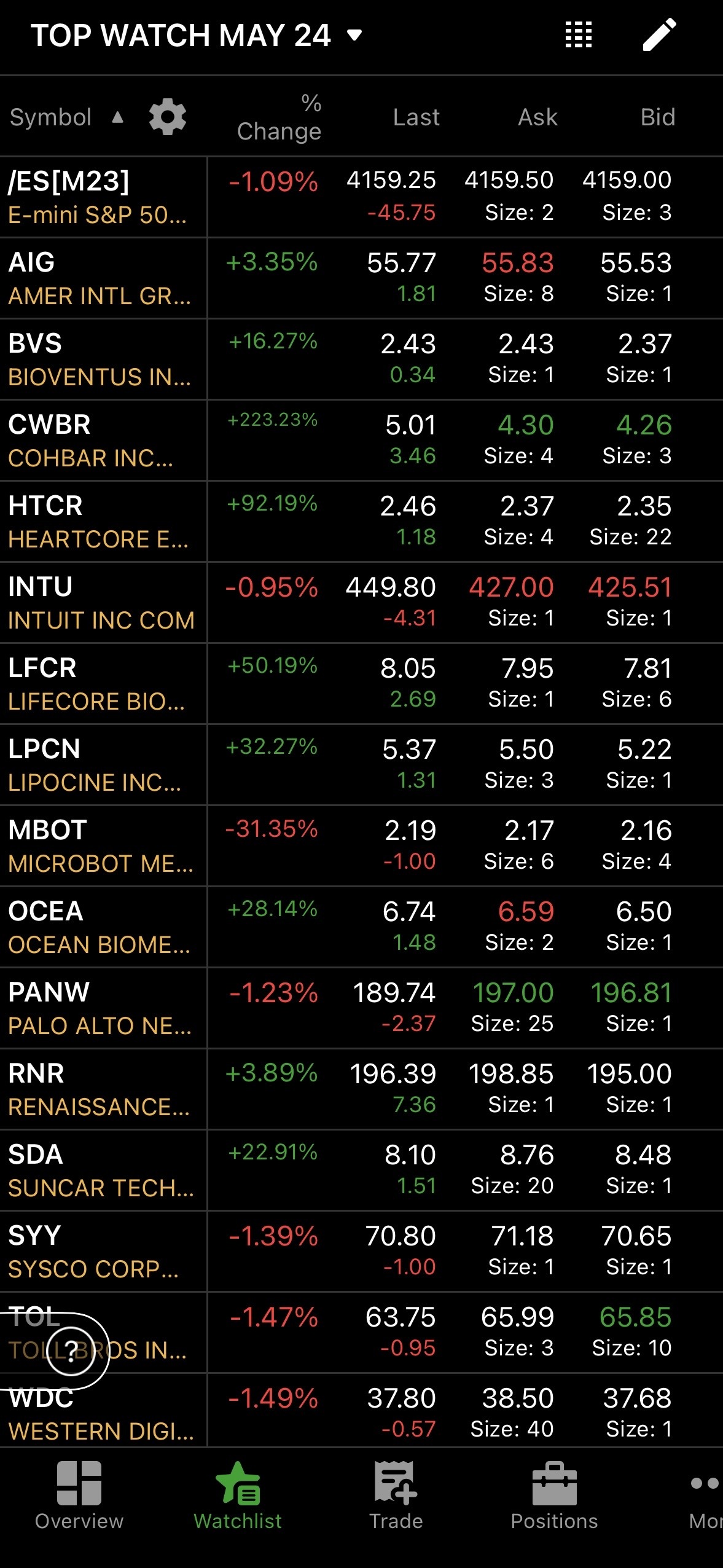Switch to the grid view icon
This screenshot has width=723, height=1568.
tap(579, 34)
